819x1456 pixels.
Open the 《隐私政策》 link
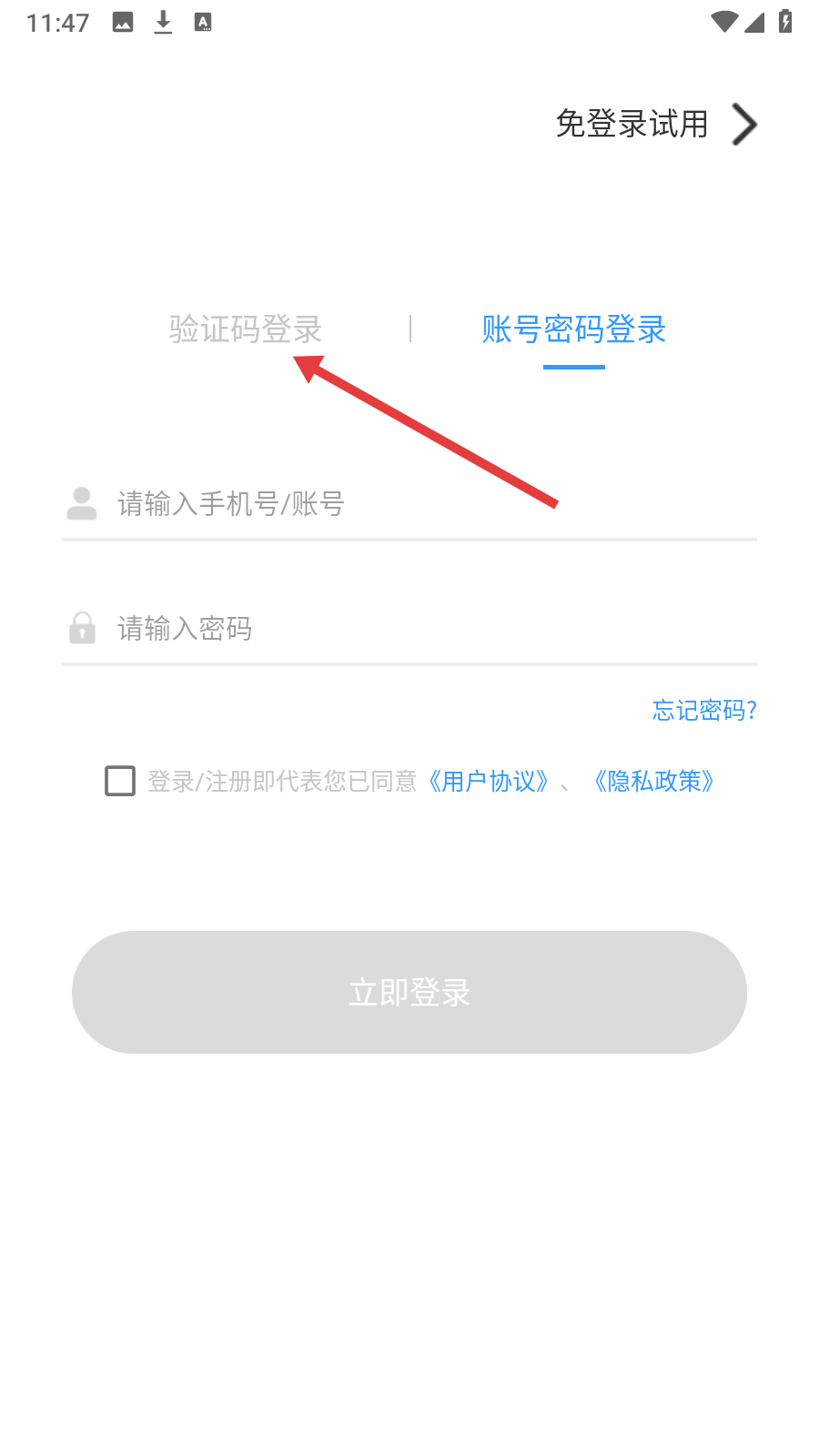point(653,782)
